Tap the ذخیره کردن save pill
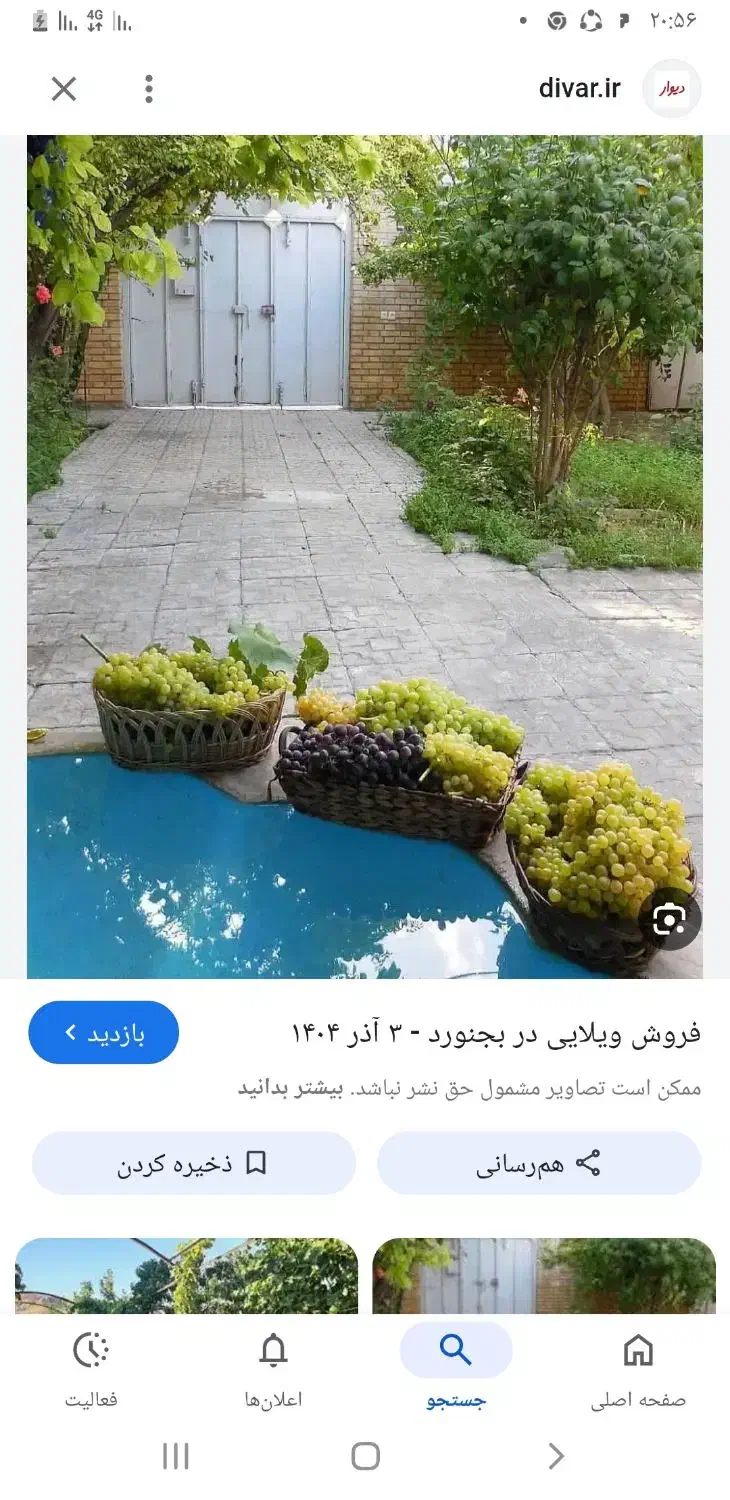Viewport: 730px width, 1500px height. [x=194, y=1163]
